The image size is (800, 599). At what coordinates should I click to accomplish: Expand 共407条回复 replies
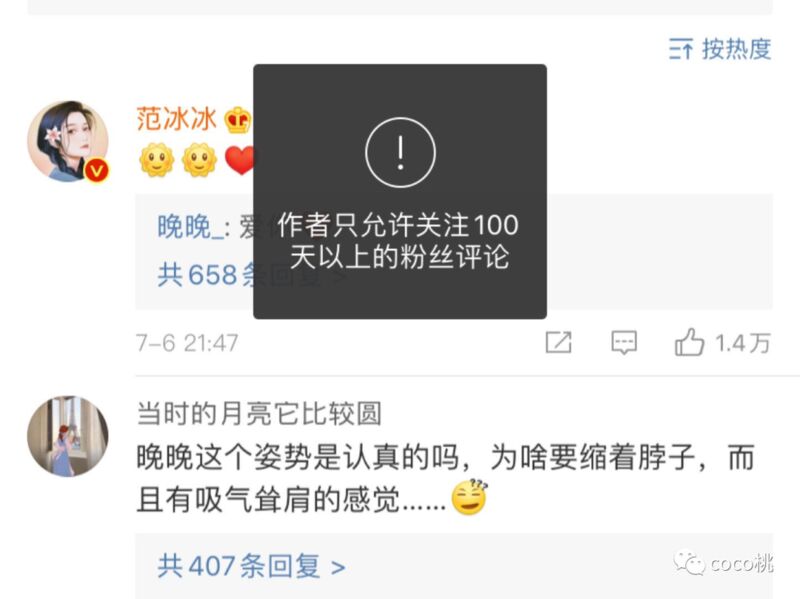point(251,566)
